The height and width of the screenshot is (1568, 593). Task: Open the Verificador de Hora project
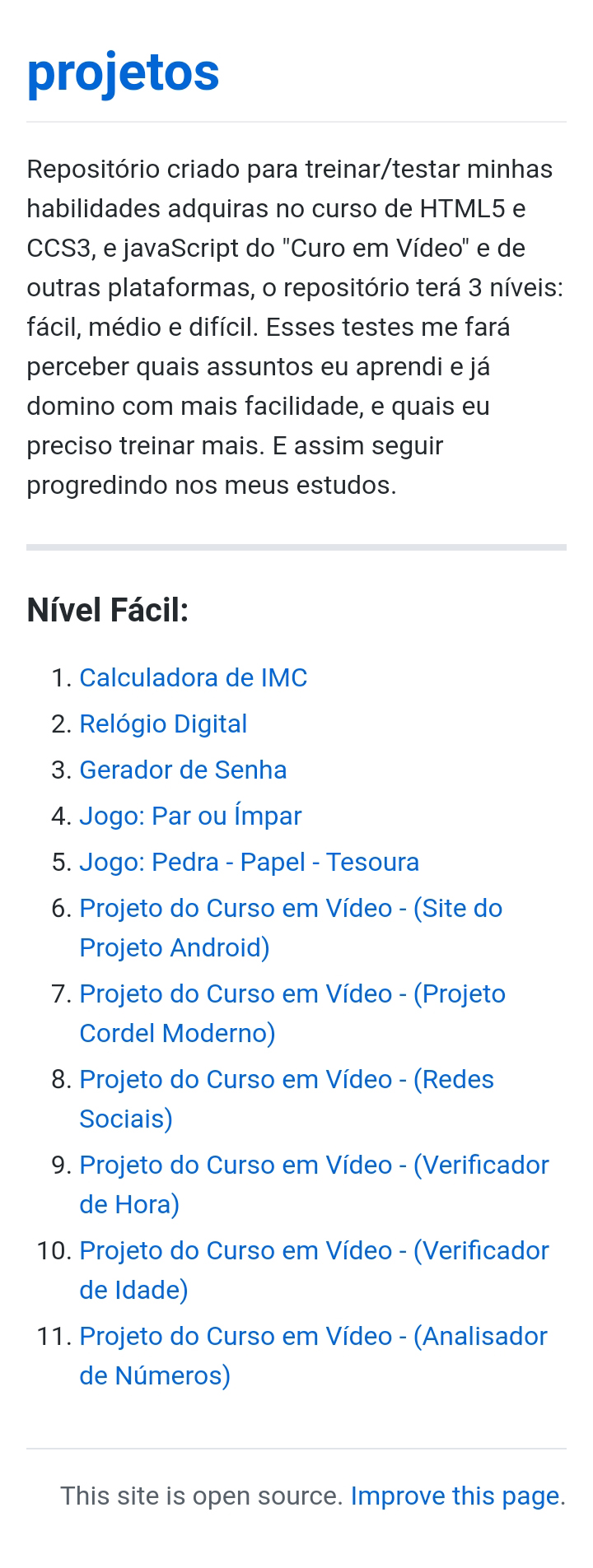[314, 1165]
